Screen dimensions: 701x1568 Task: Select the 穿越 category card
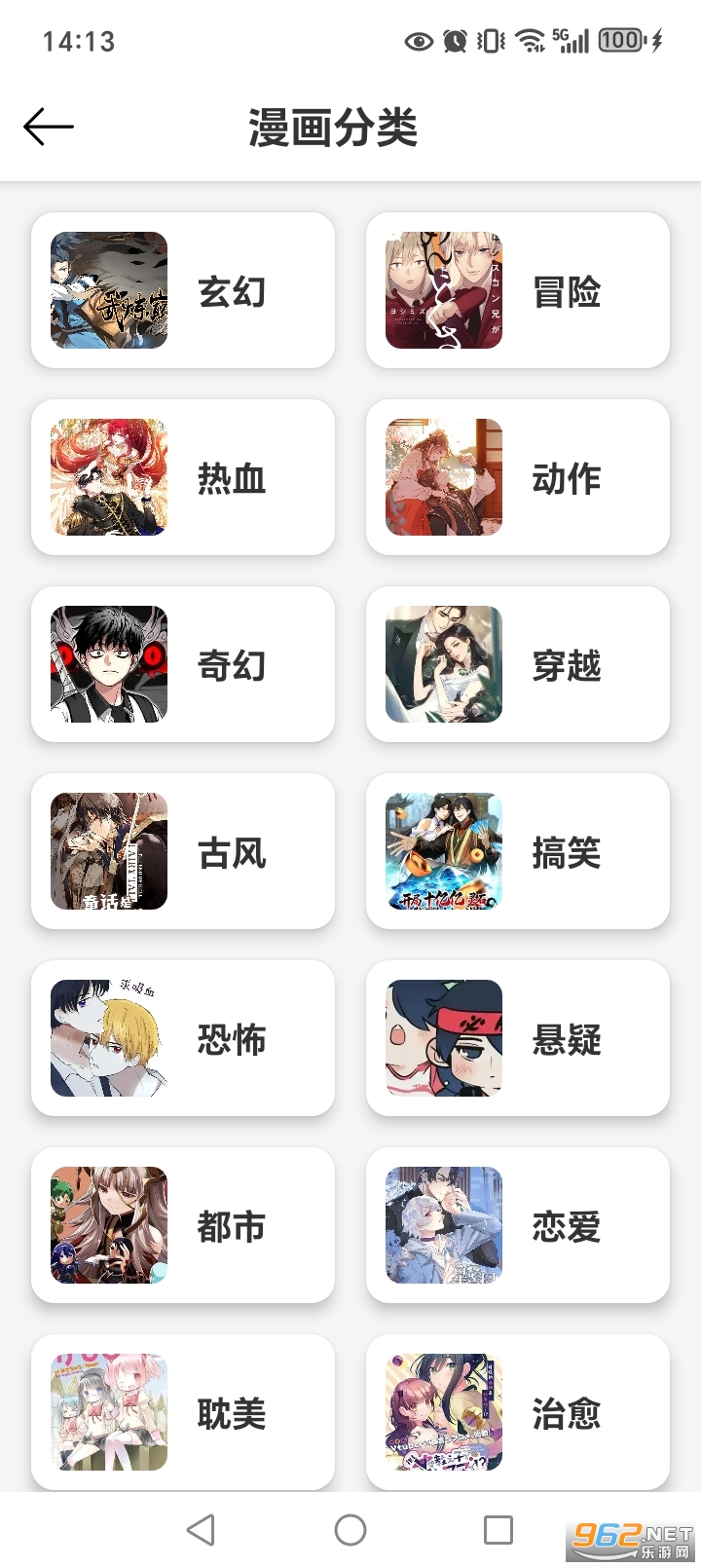[x=517, y=663]
